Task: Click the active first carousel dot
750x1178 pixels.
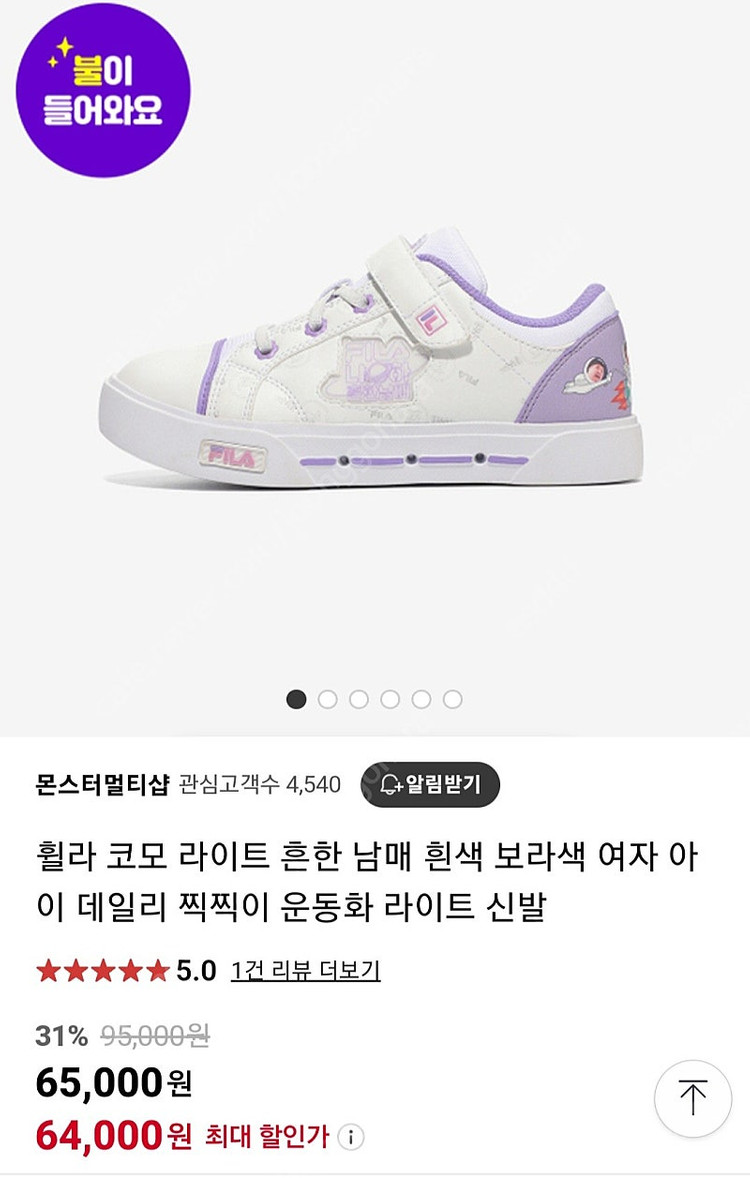Action: (x=297, y=699)
